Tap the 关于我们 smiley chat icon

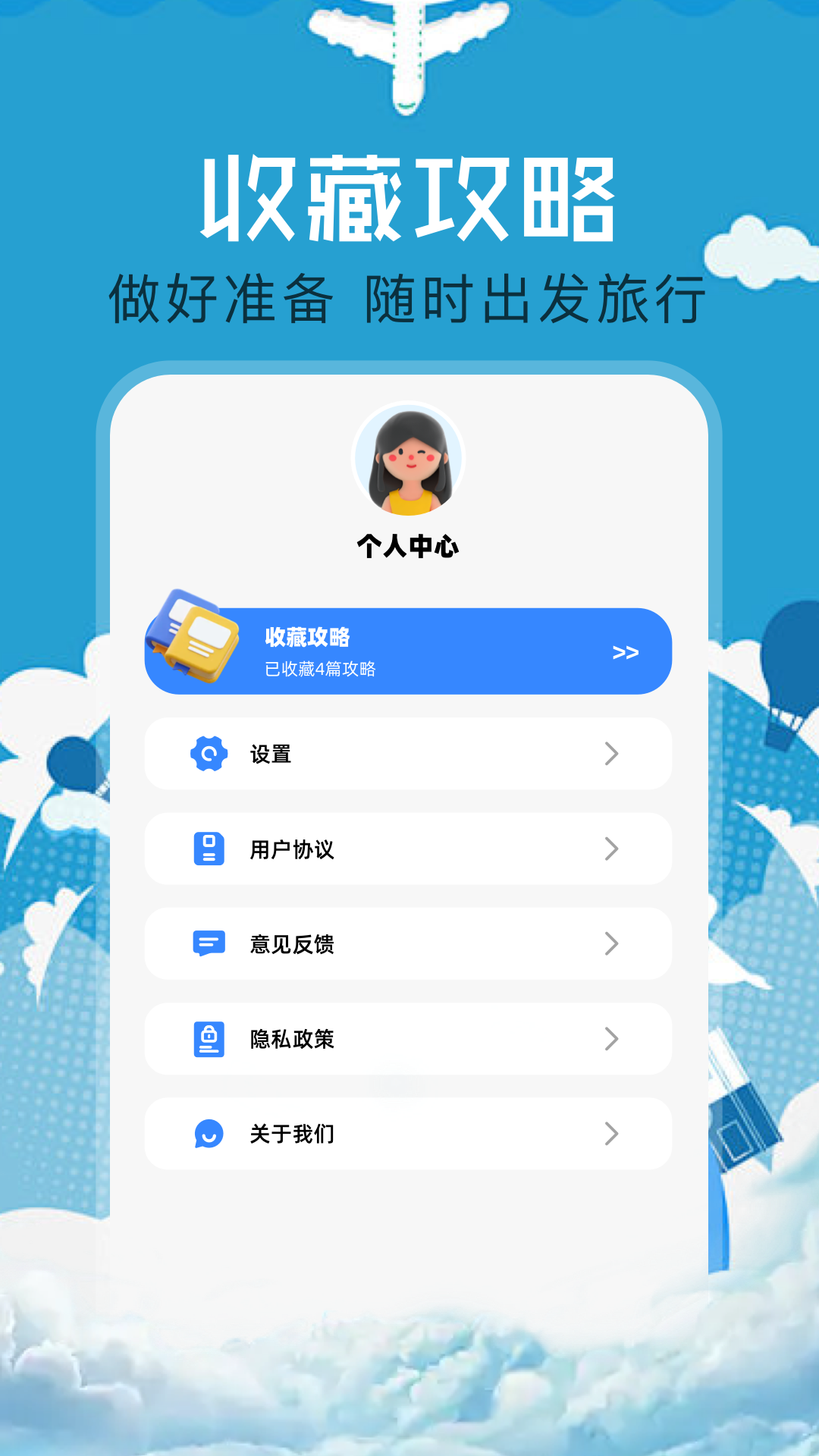209,1134
